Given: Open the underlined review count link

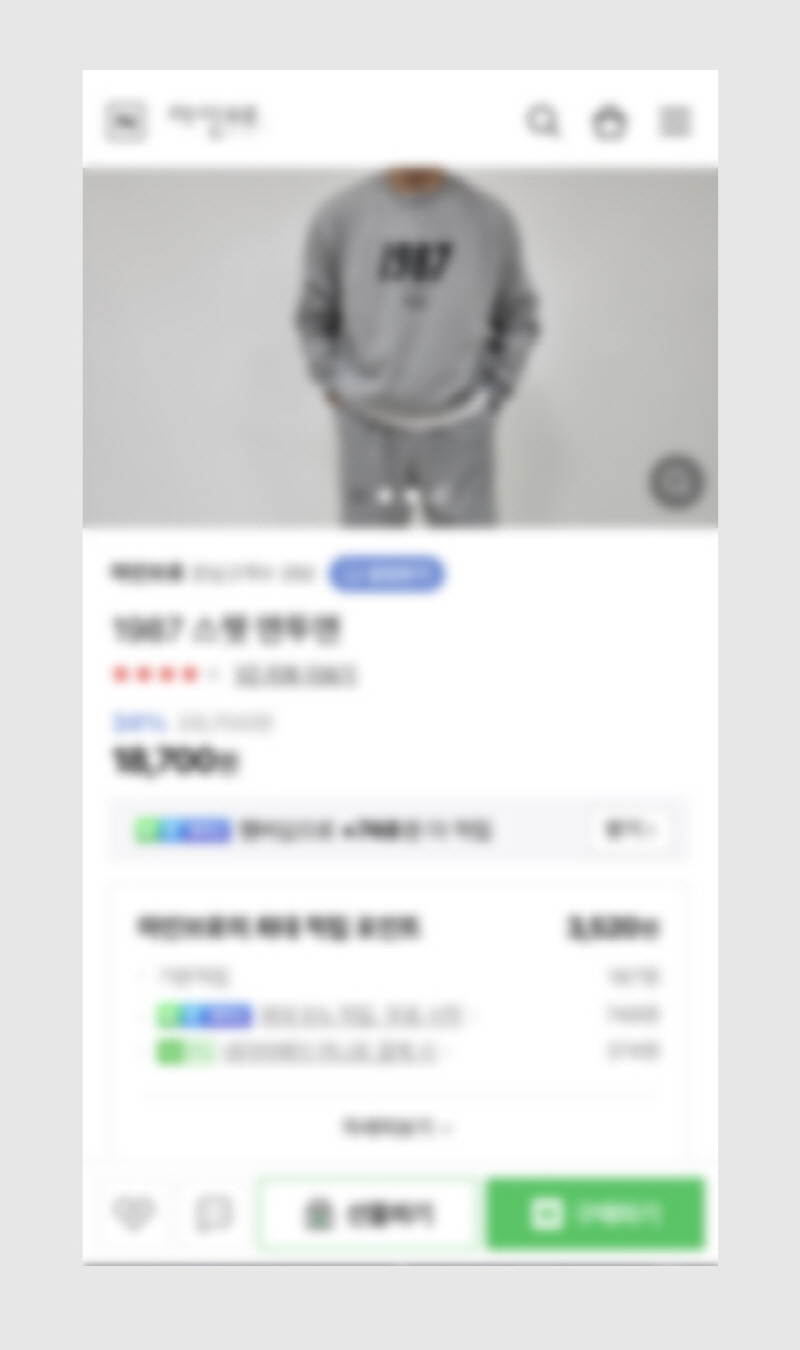Looking at the screenshot, I should 295,676.
